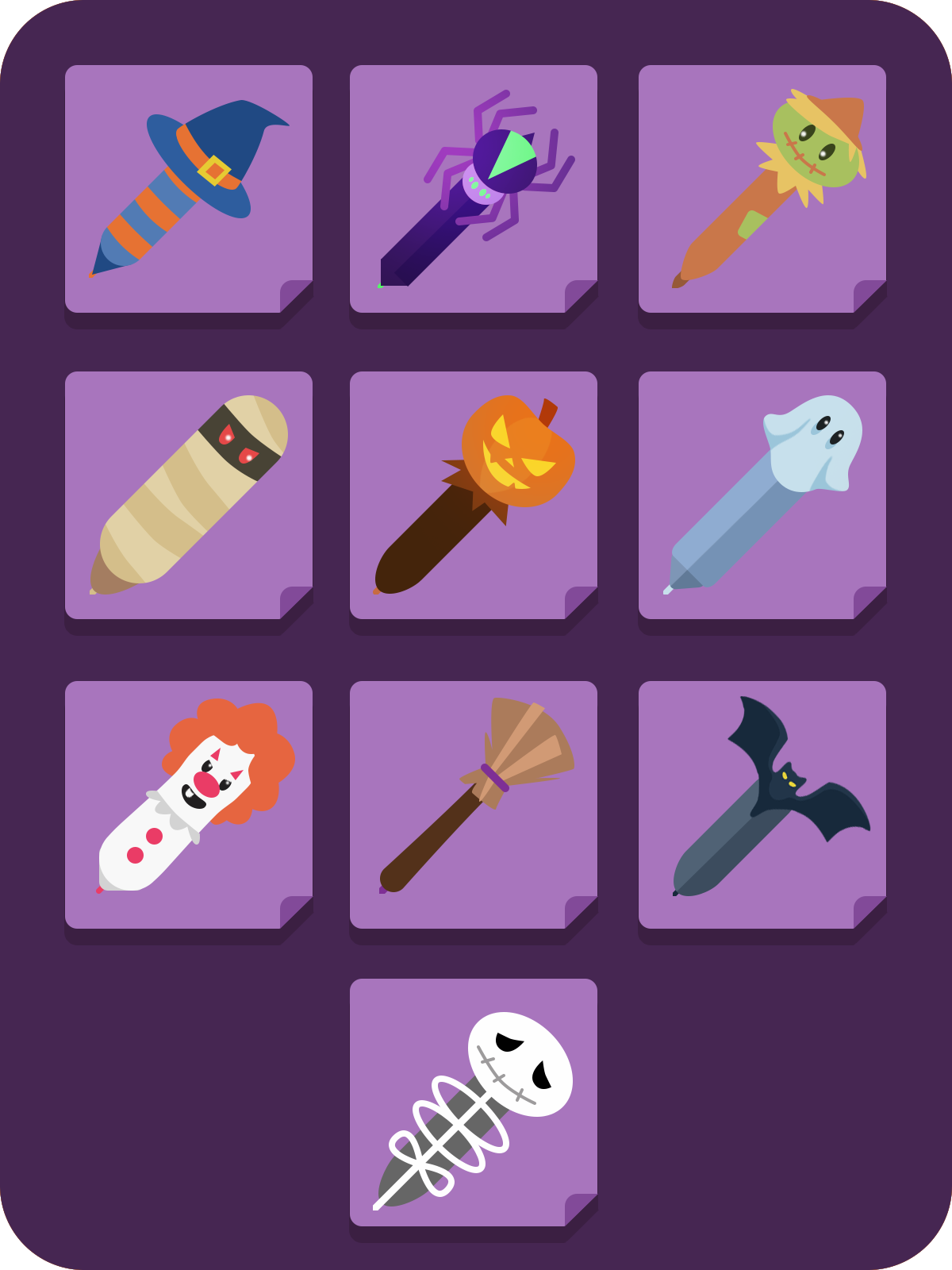Viewport: 952px width, 1270px height.
Task: Choose the purple spider pen
Action: pos(474,189)
